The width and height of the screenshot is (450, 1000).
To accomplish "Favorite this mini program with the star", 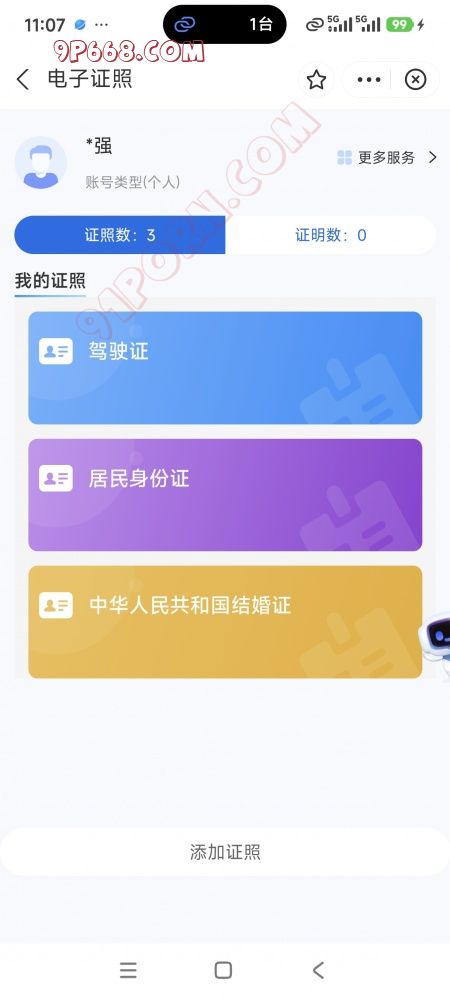I will (x=316, y=80).
